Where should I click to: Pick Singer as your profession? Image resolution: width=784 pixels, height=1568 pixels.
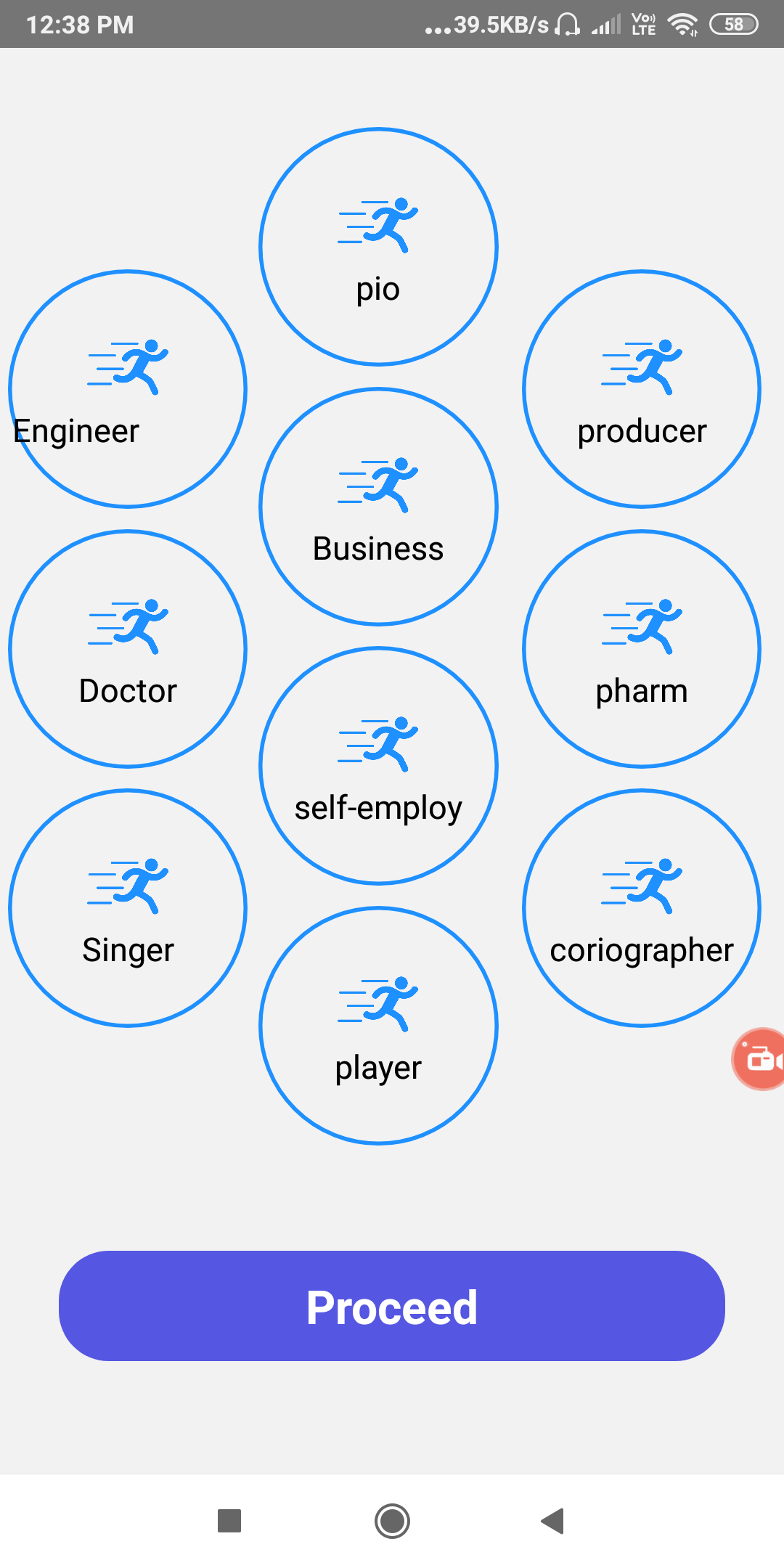(x=128, y=908)
